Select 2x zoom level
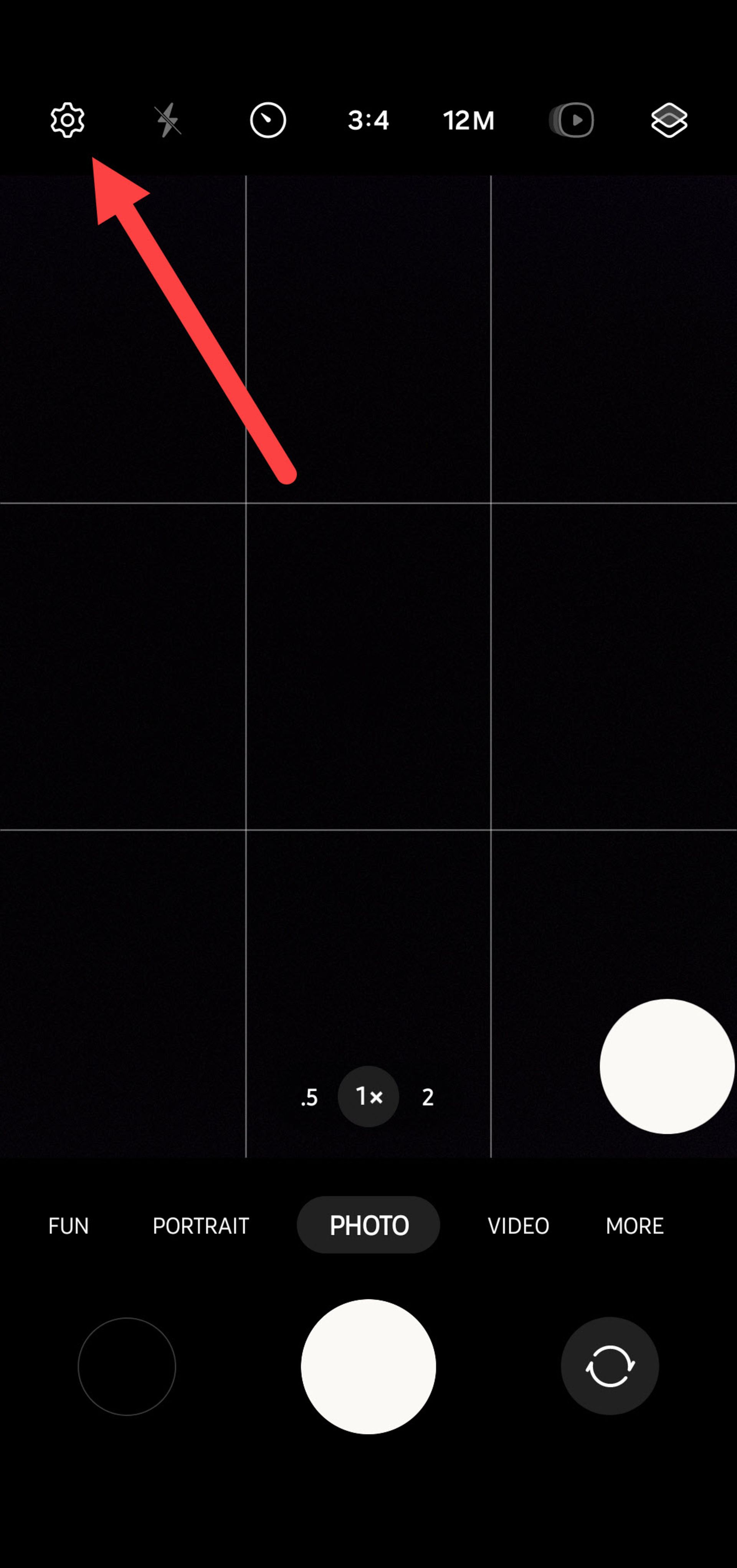 pos(427,1097)
